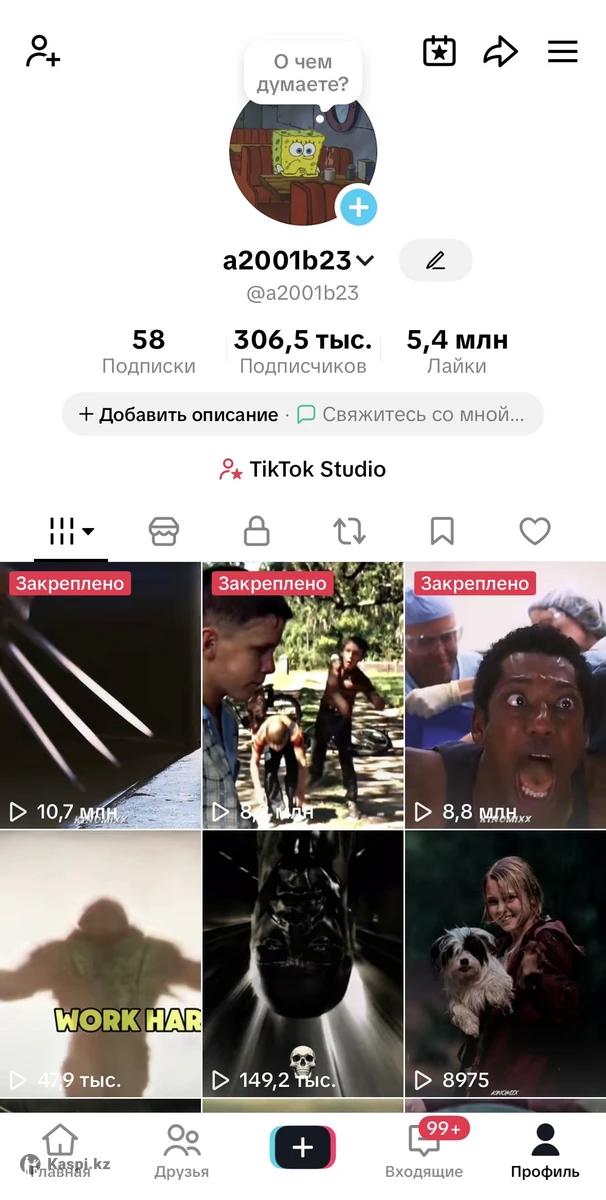Viewport: 606px width, 1200px height.
Task: Open the 'О чем думаете?' thought bubble
Action: pyautogui.click(x=302, y=73)
